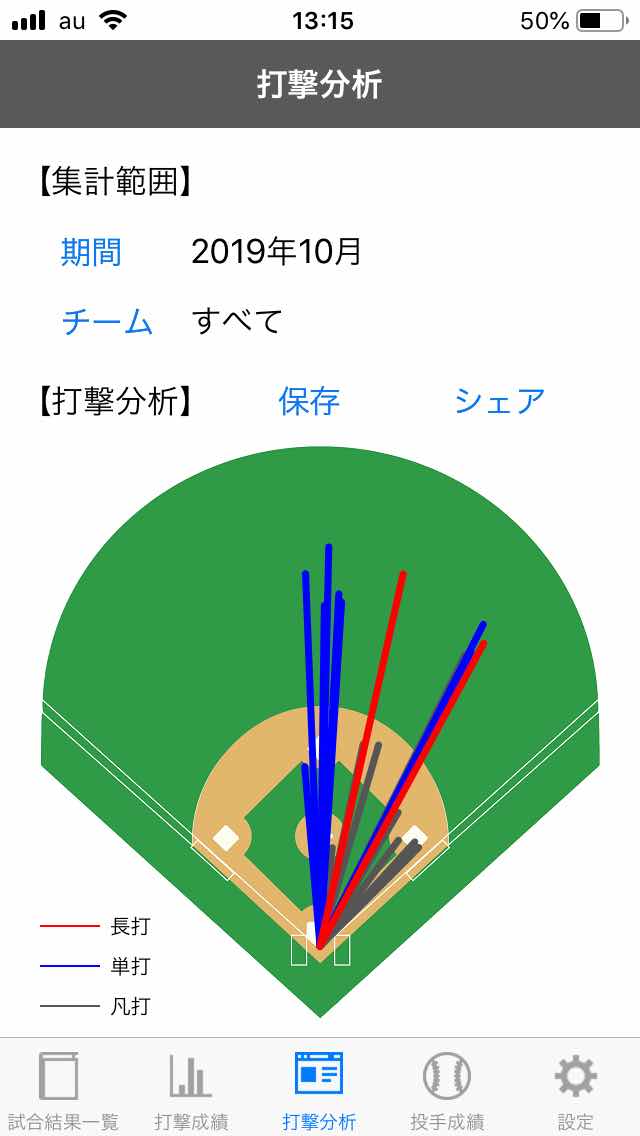Save the batting analysis with 保存
Image resolution: width=640 pixels, height=1136 pixels.
[309, 401]
